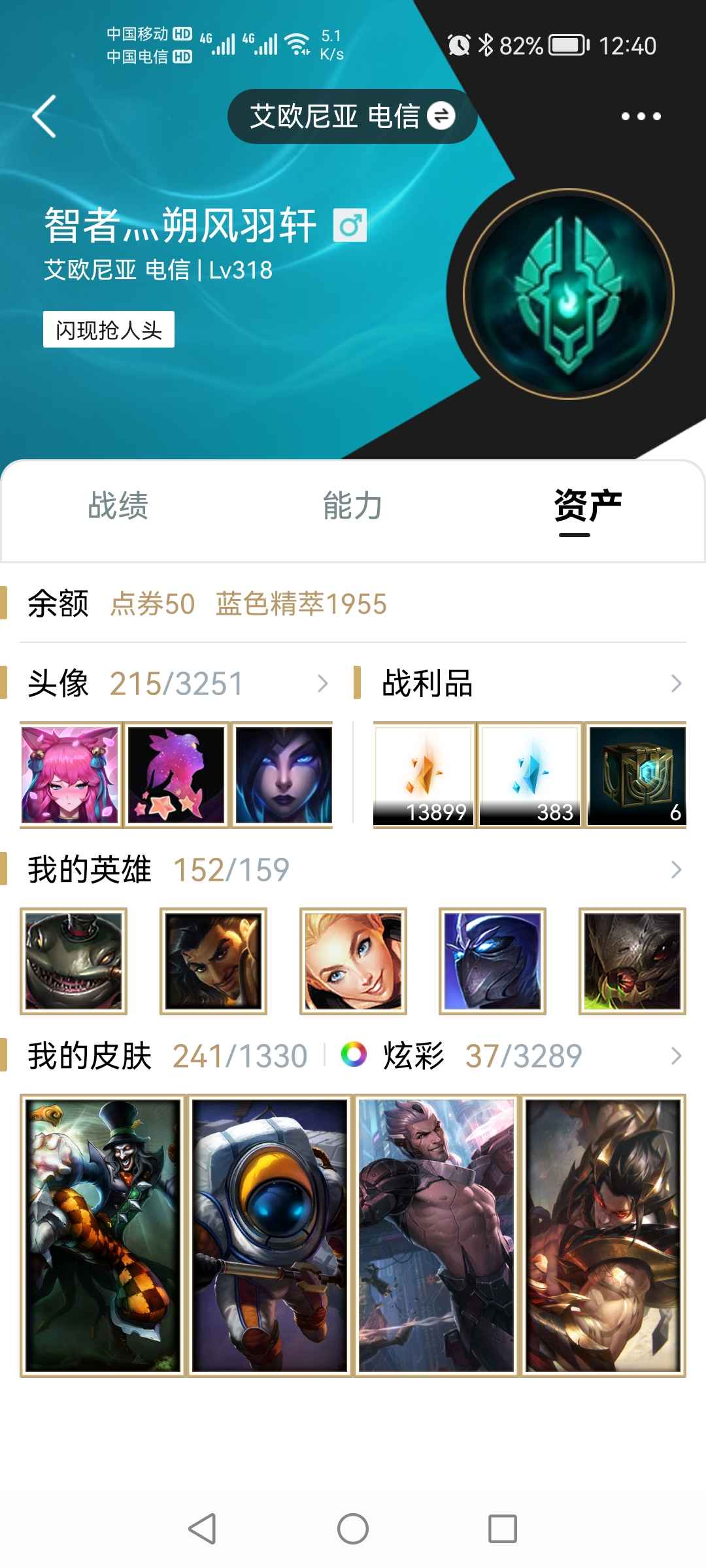Switch to the 能力 tab
This screenshot has width=706, height=1568.
coord(353,506)
